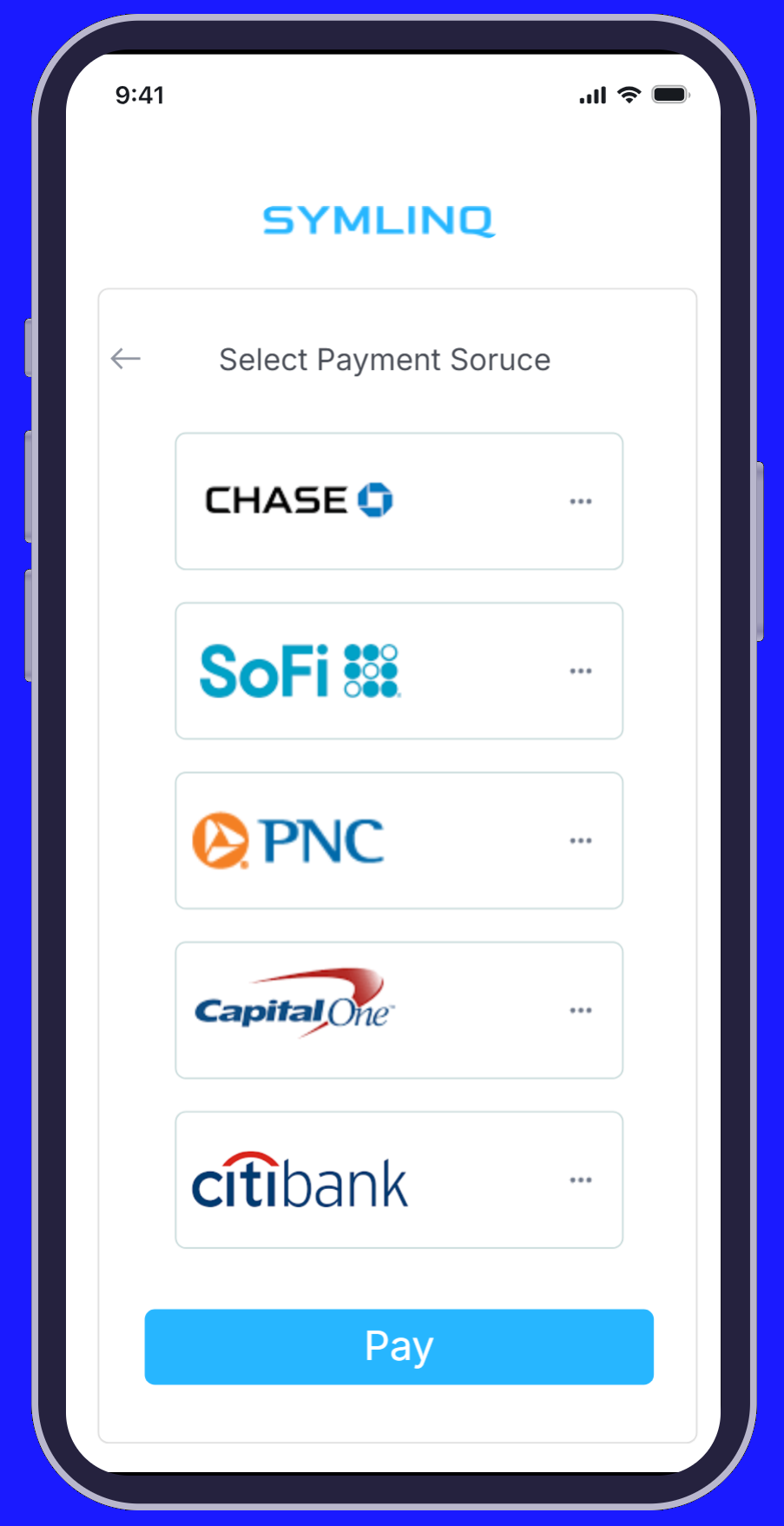Tap the three dots beside PNC

click(581, 841)
